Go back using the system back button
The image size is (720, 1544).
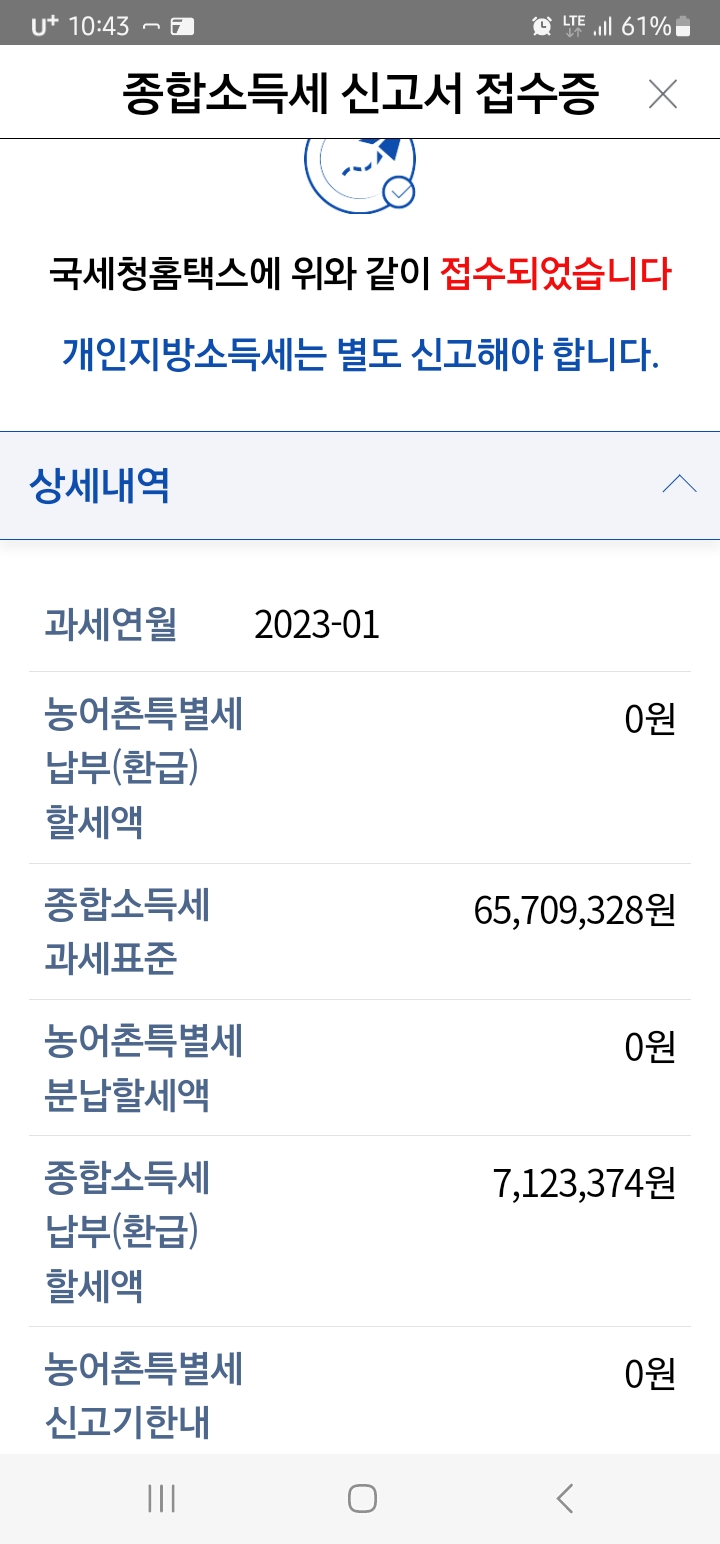[x=565, y=1498]
